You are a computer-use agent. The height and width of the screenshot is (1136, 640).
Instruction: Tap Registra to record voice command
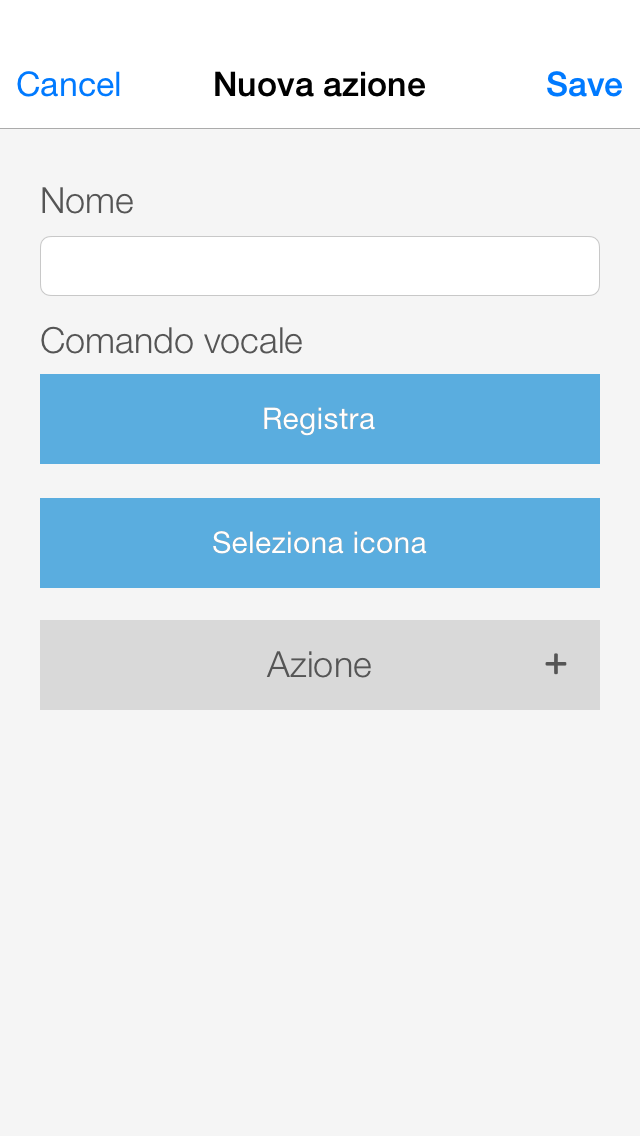pyautogui.click(x=320, y=419)
